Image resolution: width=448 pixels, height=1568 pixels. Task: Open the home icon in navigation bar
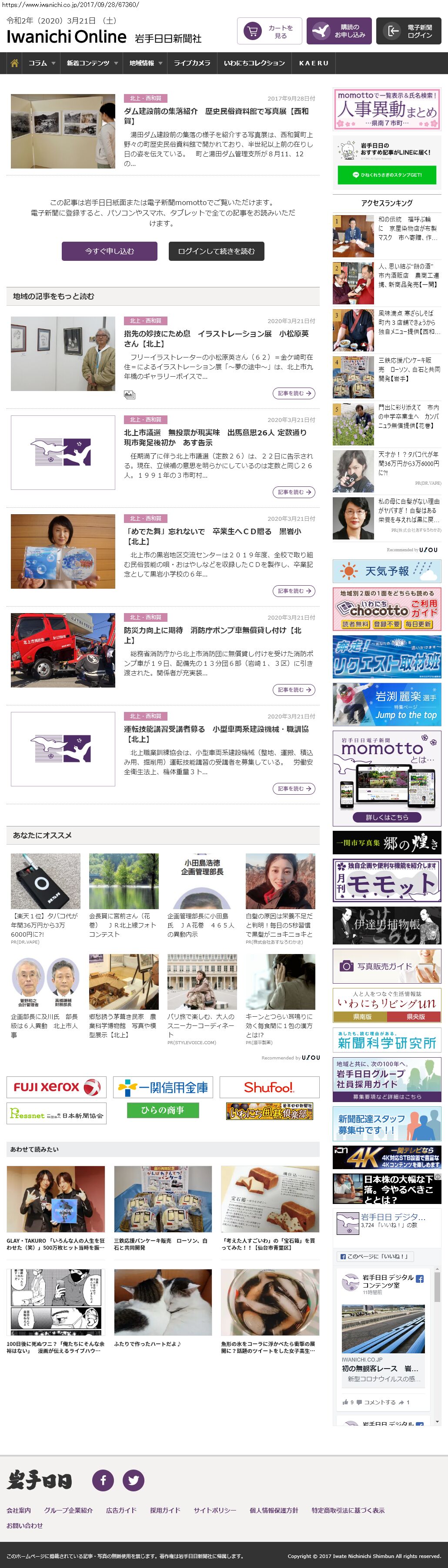(x=15, y=63)
